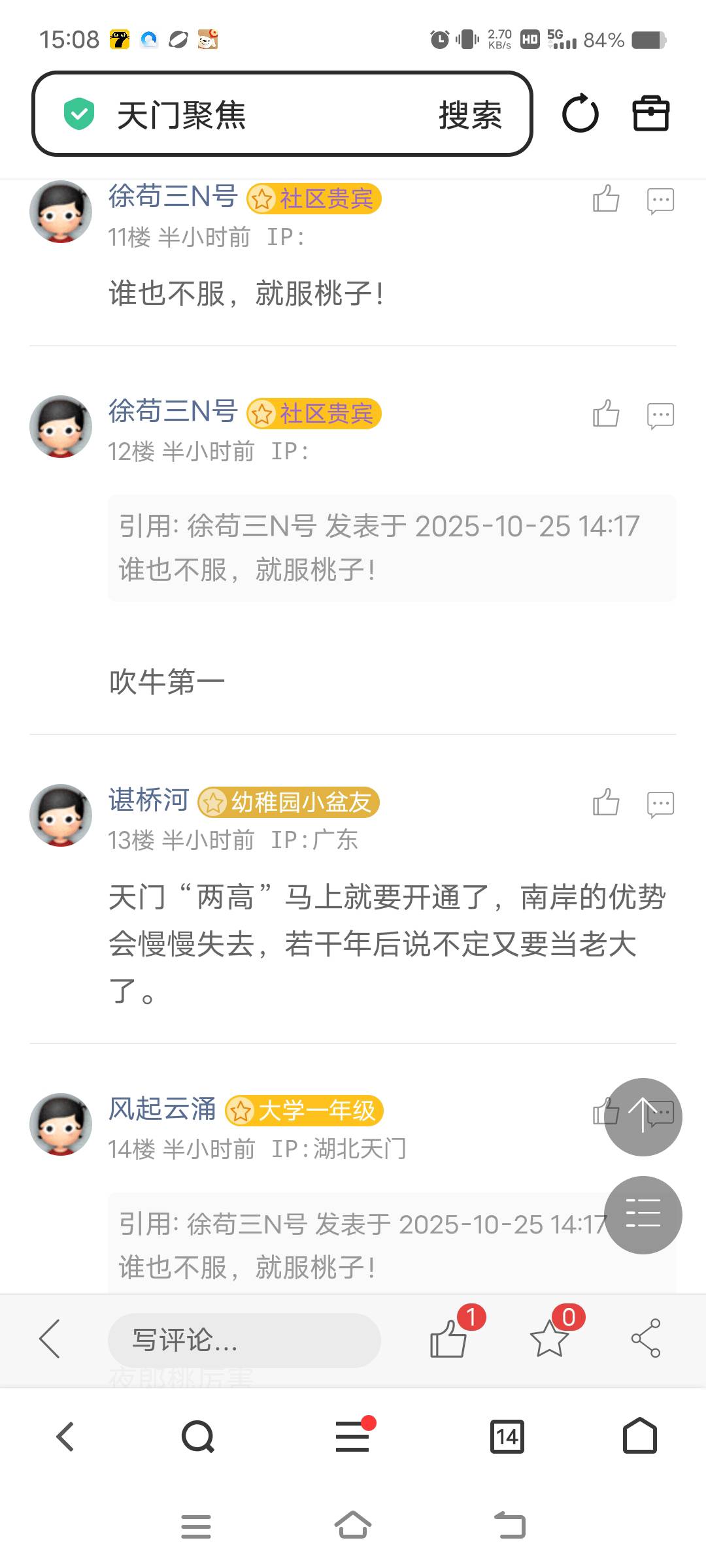706x1568 pixels.
Task: Open 风起云涌's profile name
Action: (162, 1109)
